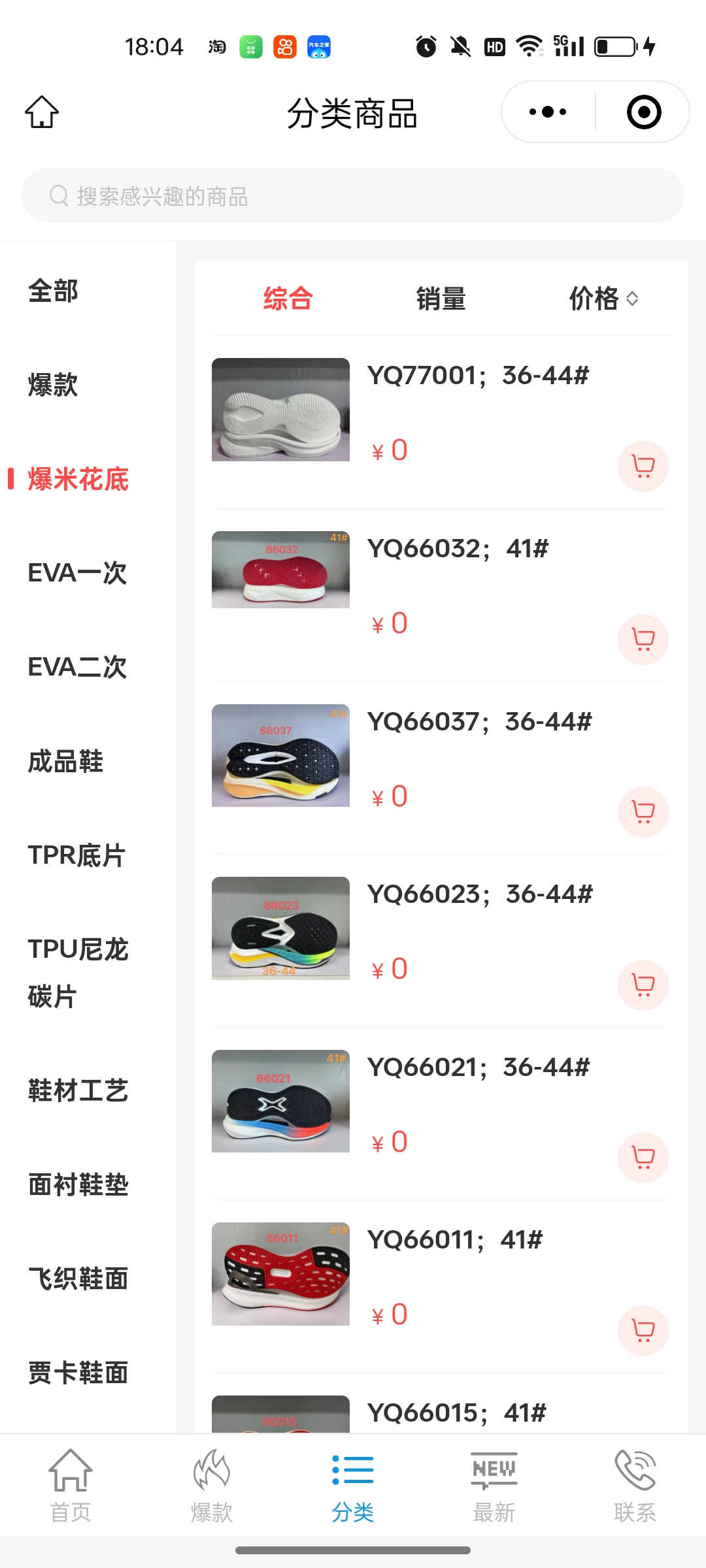Sort products by 销量

pyautogui.click(x=441, y=299)
